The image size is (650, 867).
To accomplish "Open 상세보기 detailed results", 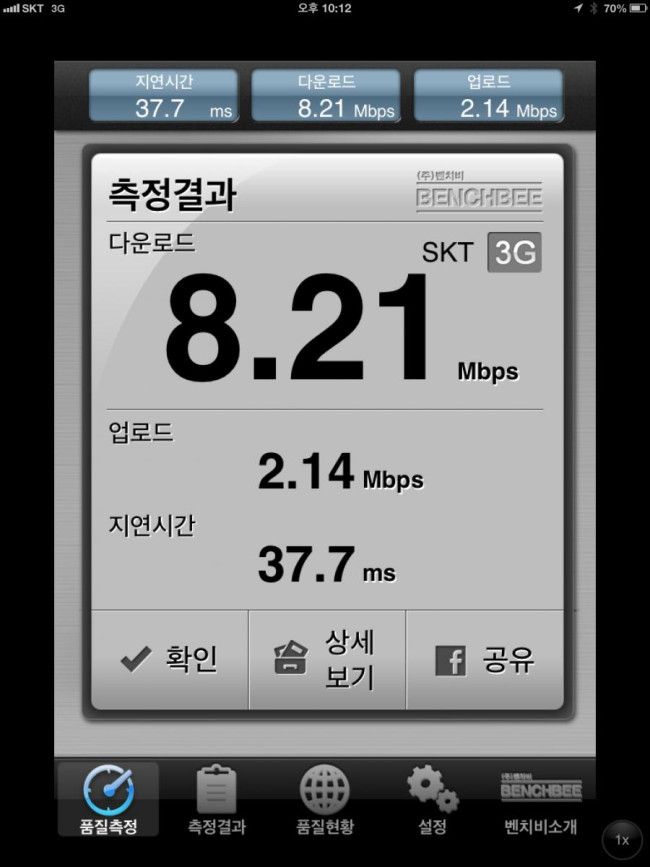I will [x=327, y=659].
